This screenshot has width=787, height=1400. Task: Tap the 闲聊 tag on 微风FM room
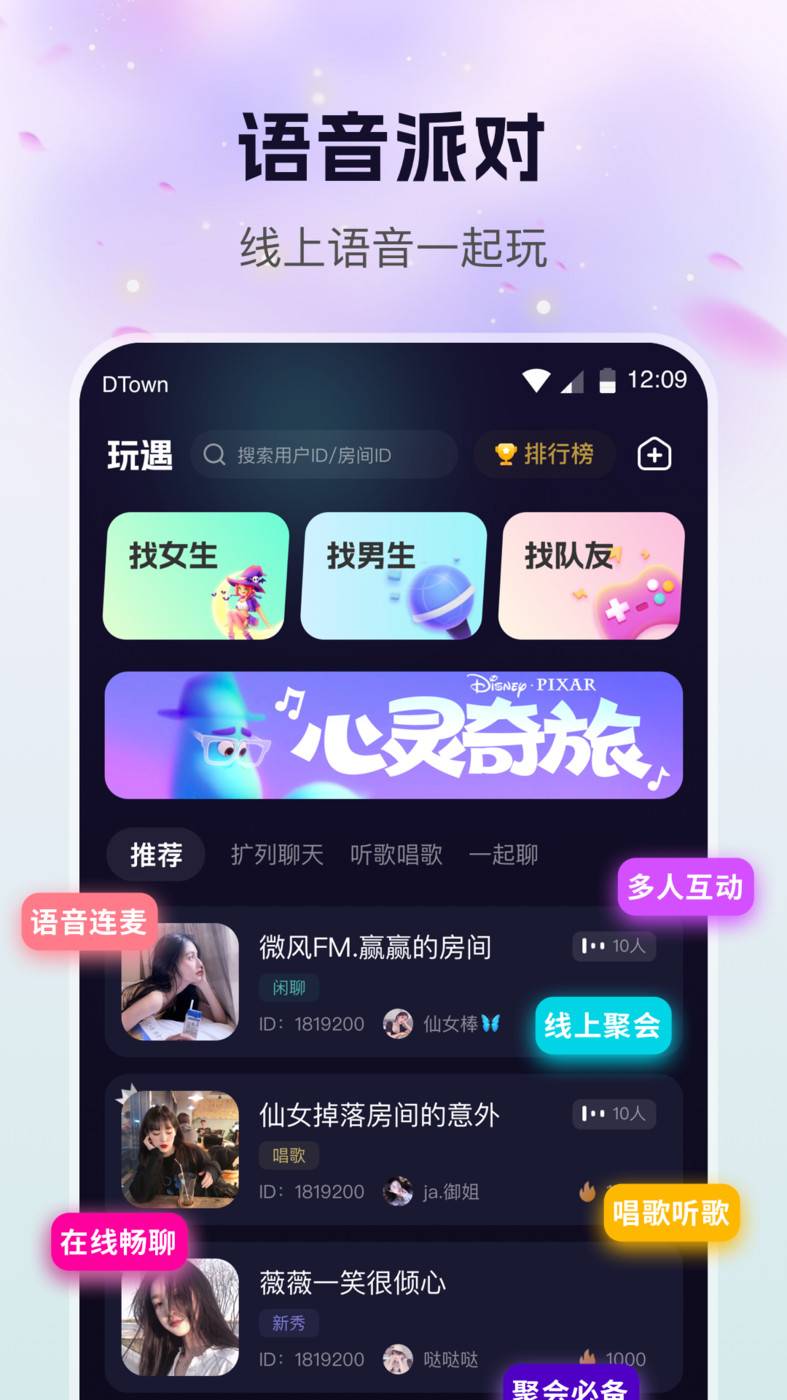[288, 987]
